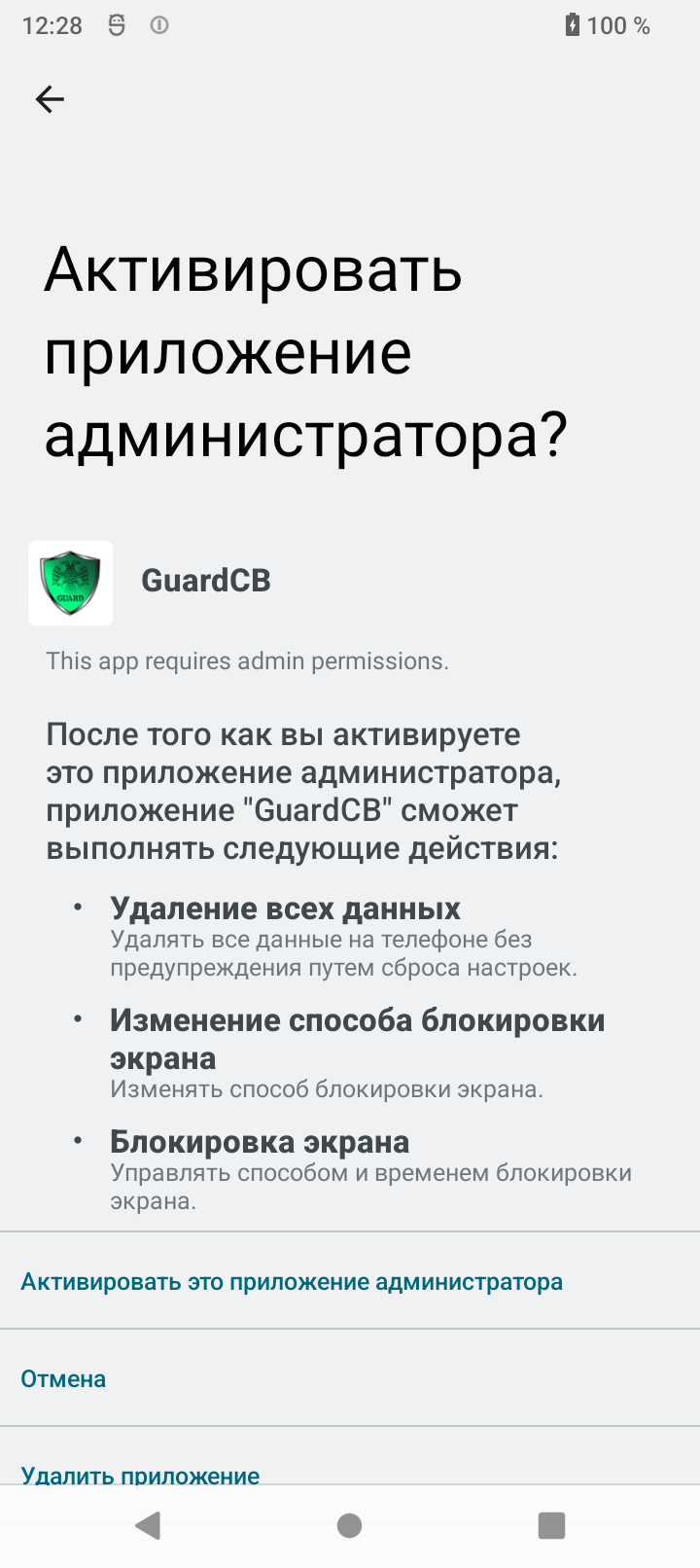Viewport: 700px width, 1568px height.
Task: Cancel with the Отмена button
Action: point(64,1378)
